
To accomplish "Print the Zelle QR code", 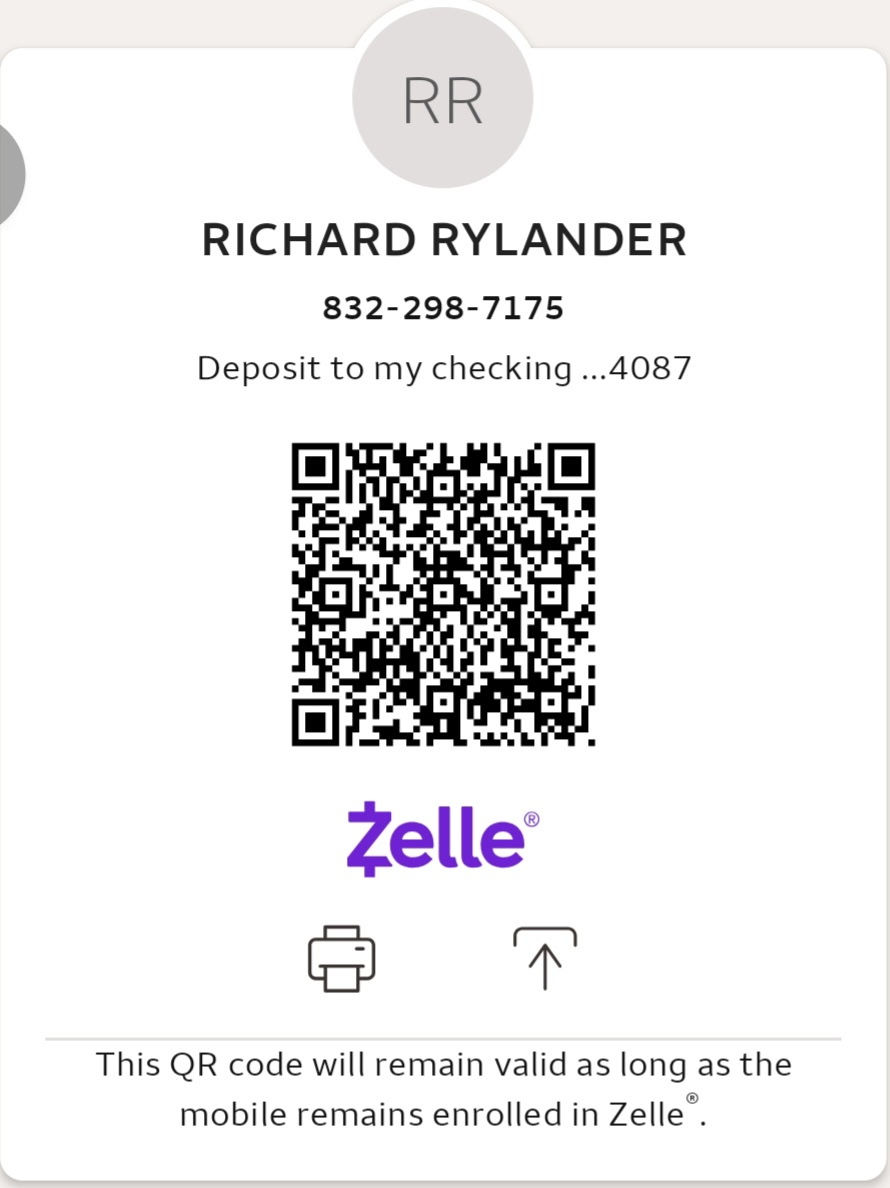I will point(341,958).
